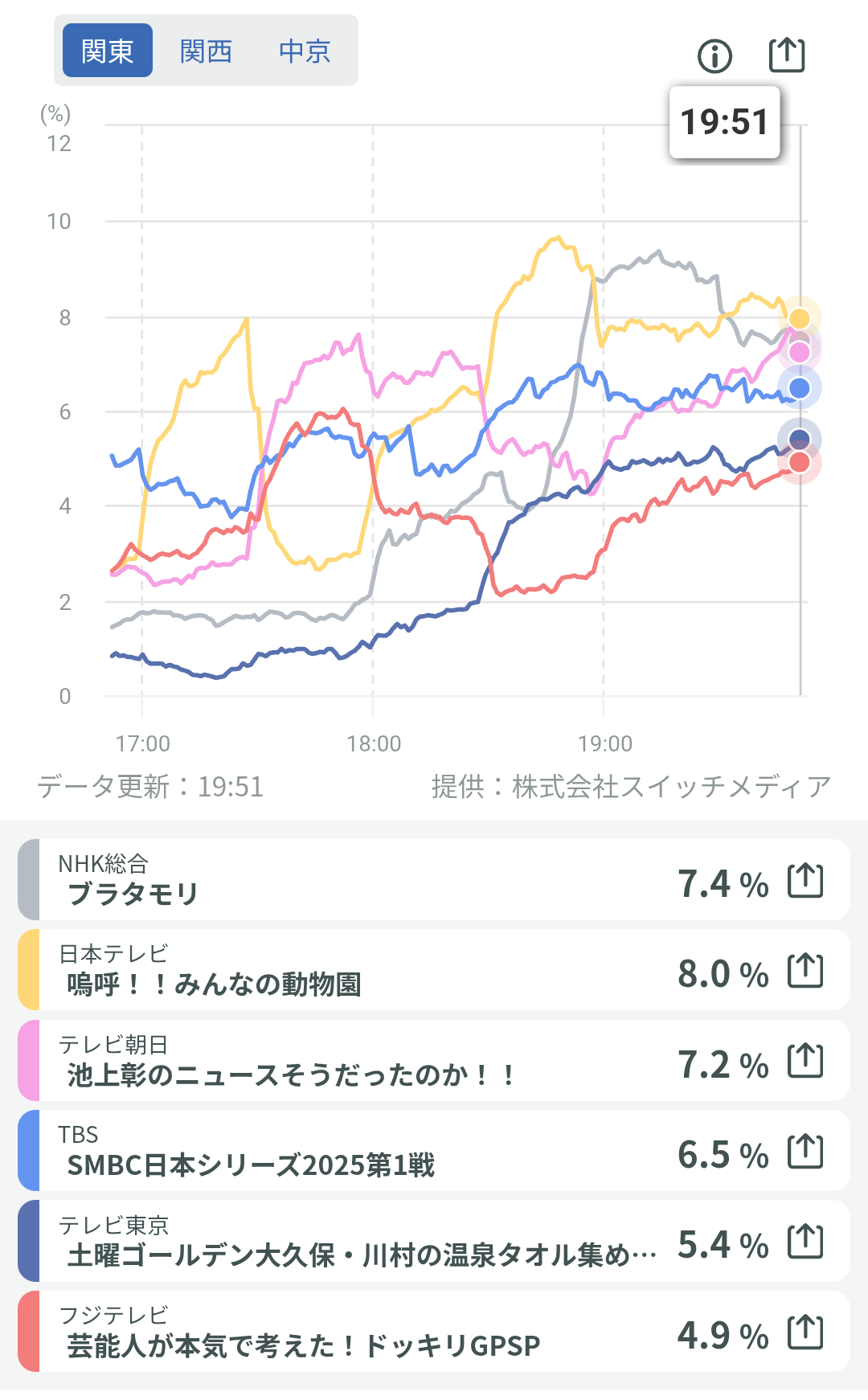Open the info icon above the chart

click(714, 56)
